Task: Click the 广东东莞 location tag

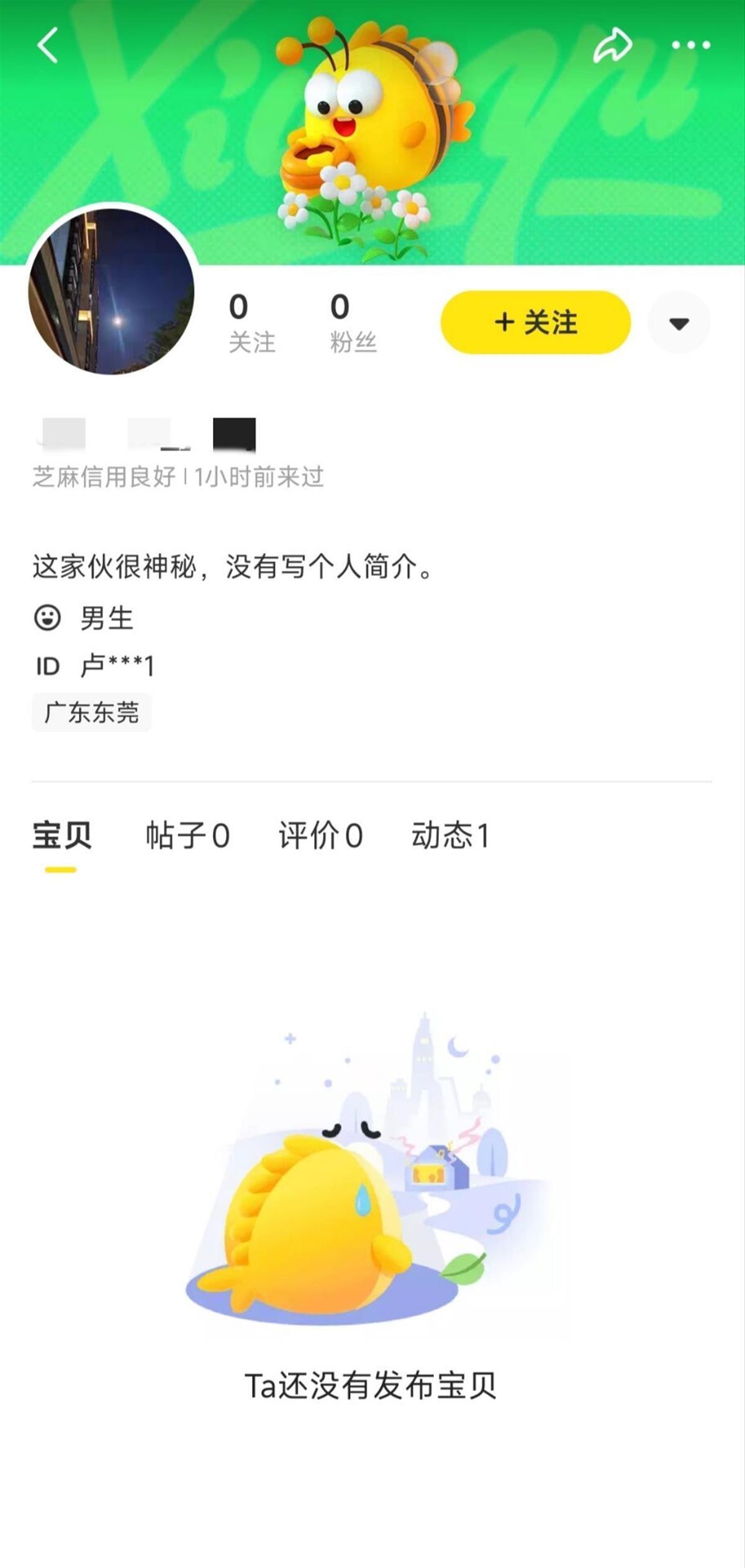Action: [x=91, y=713]
